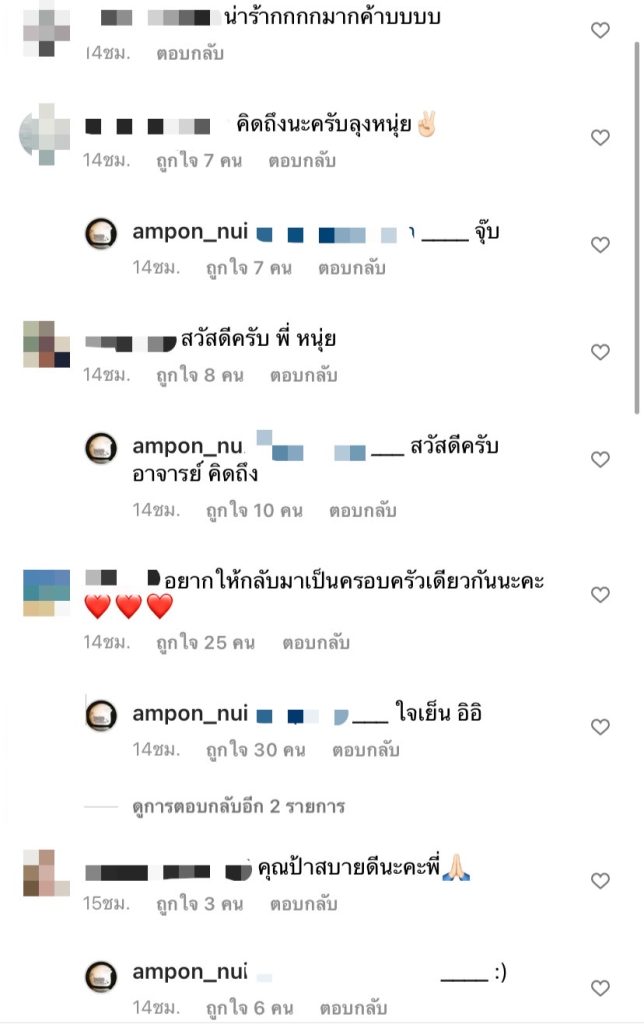
Task: Like the comment "คุณป้าสบายดีนะคะพี่"
Action: 600,881
